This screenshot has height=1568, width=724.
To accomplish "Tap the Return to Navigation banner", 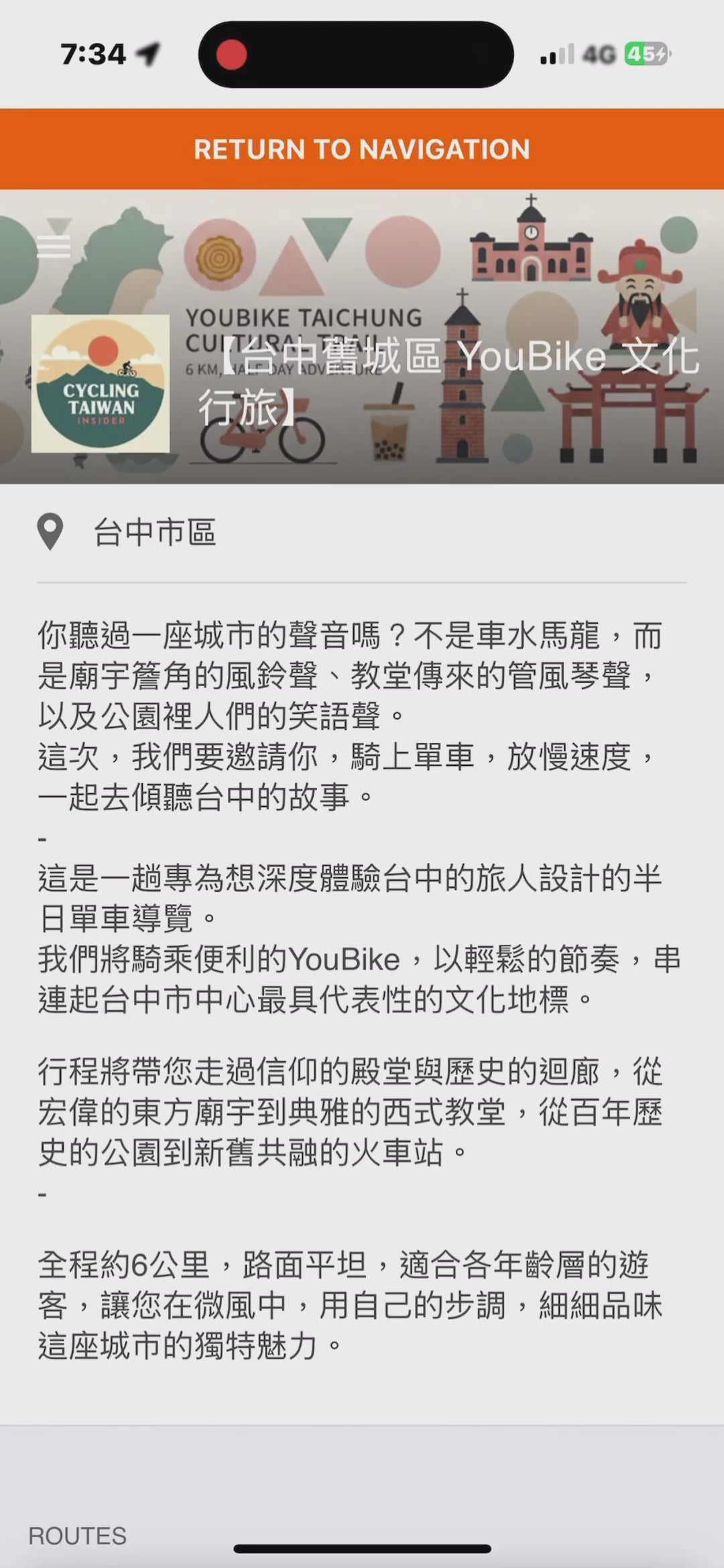I will pyautogui.click(x=362, y=149).
